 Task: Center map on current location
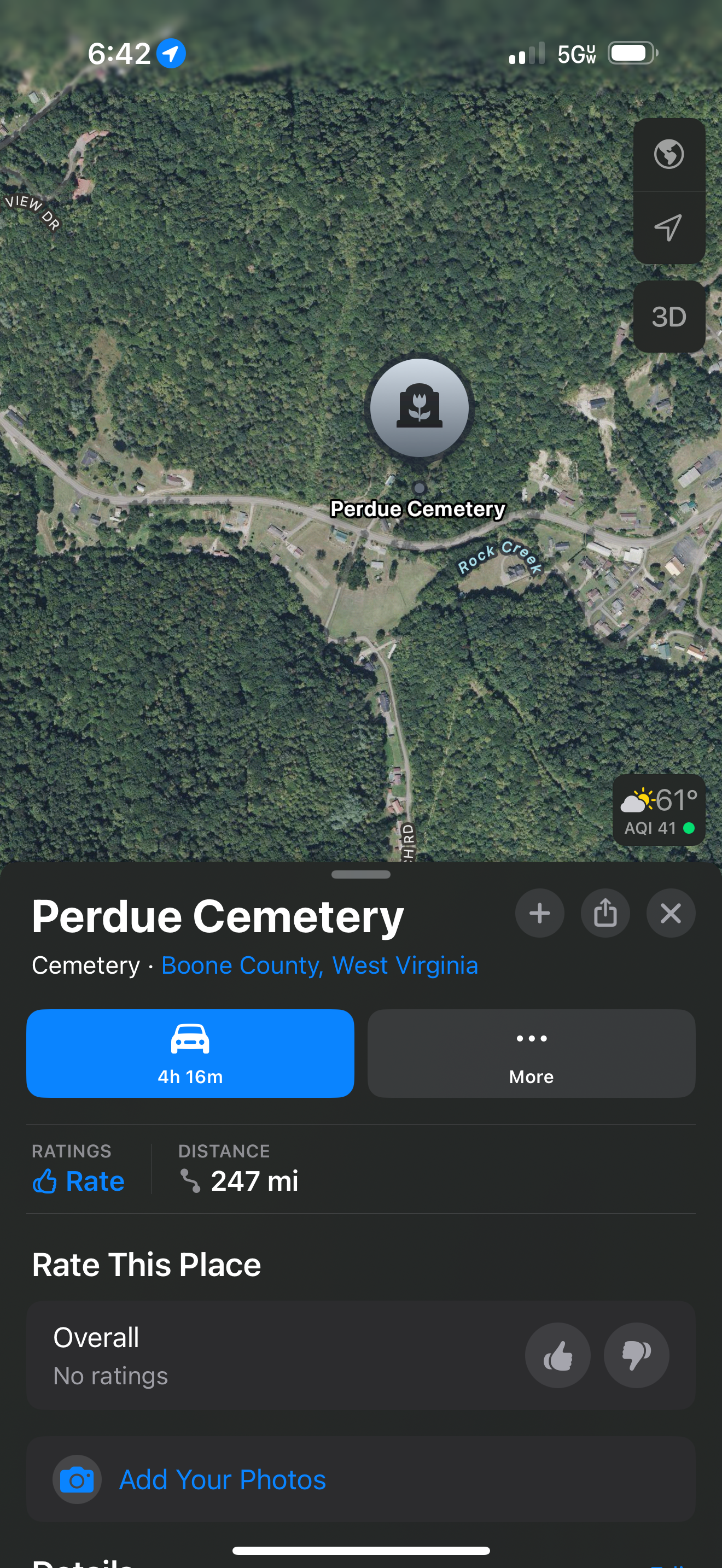(x=668, y=227)
